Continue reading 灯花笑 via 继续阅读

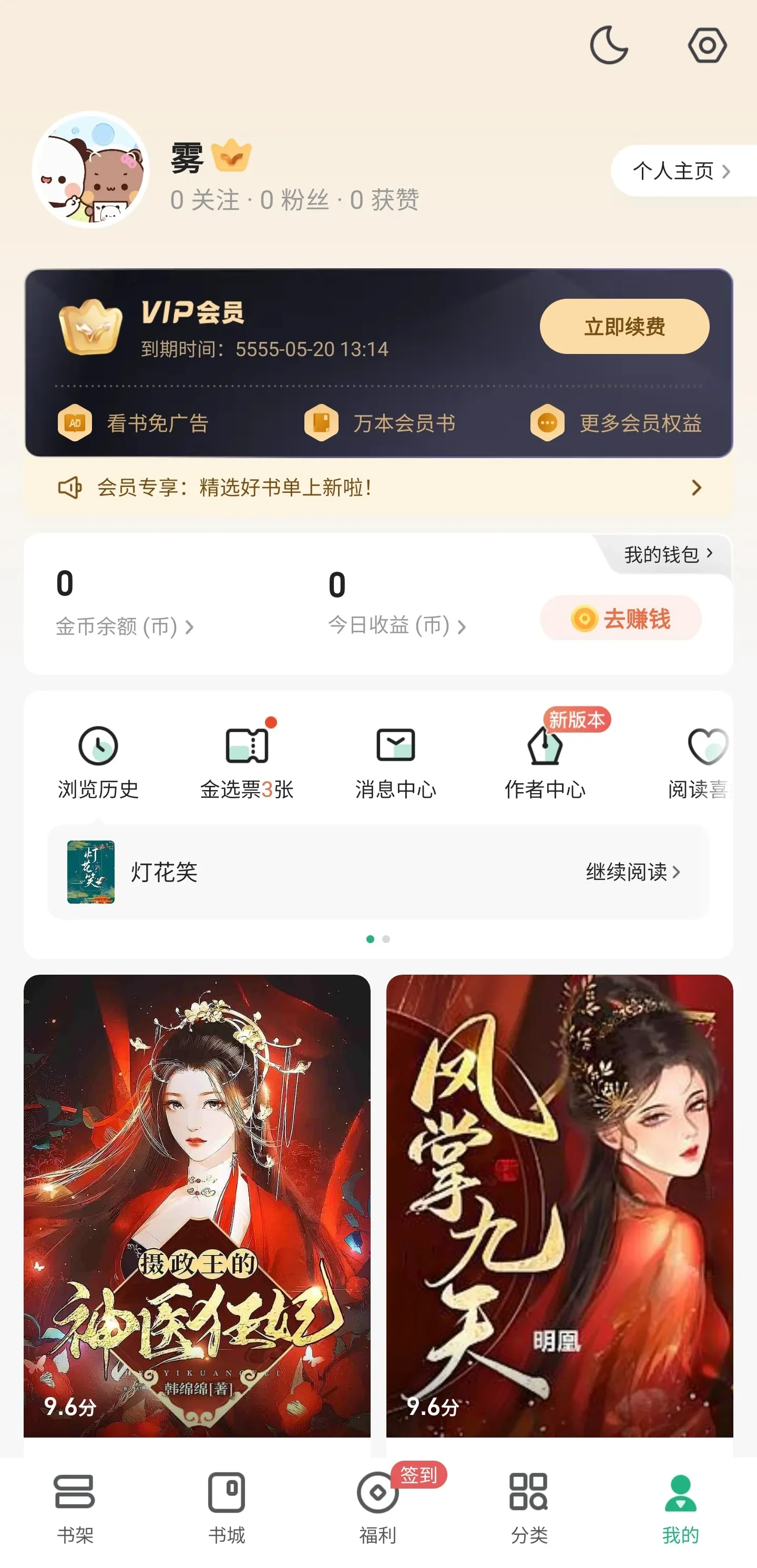click(632, 872)
